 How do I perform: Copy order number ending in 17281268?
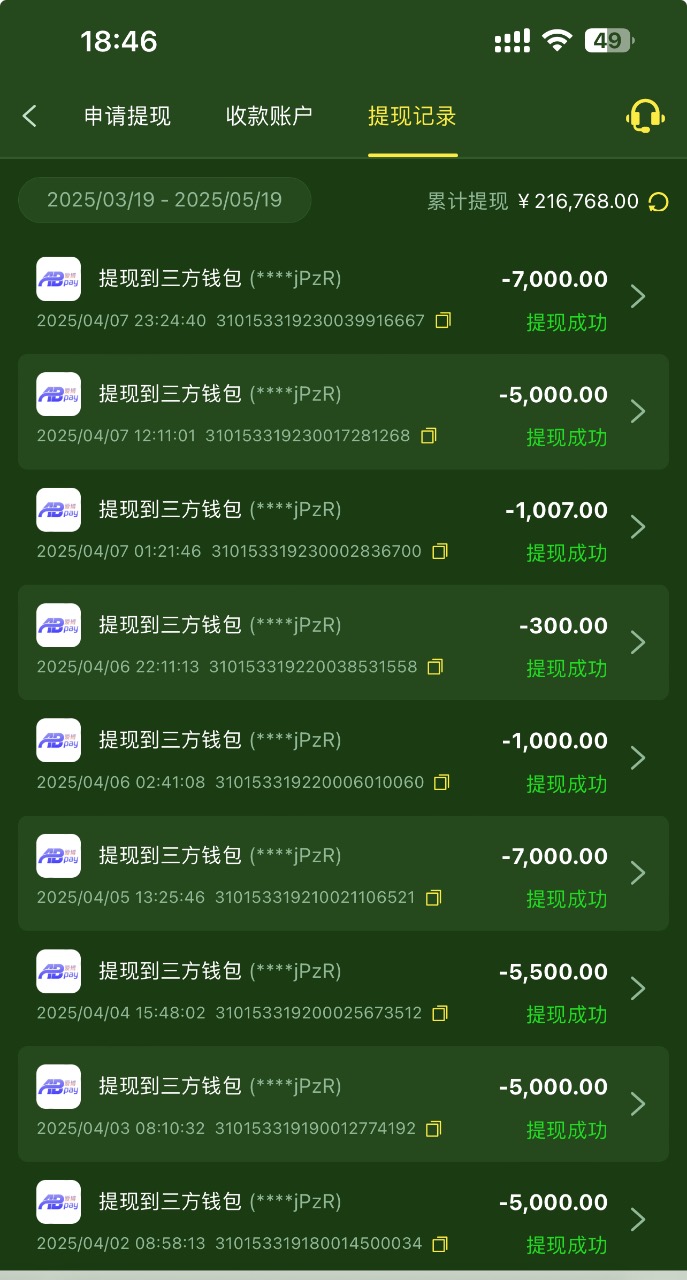click(429, 436)
